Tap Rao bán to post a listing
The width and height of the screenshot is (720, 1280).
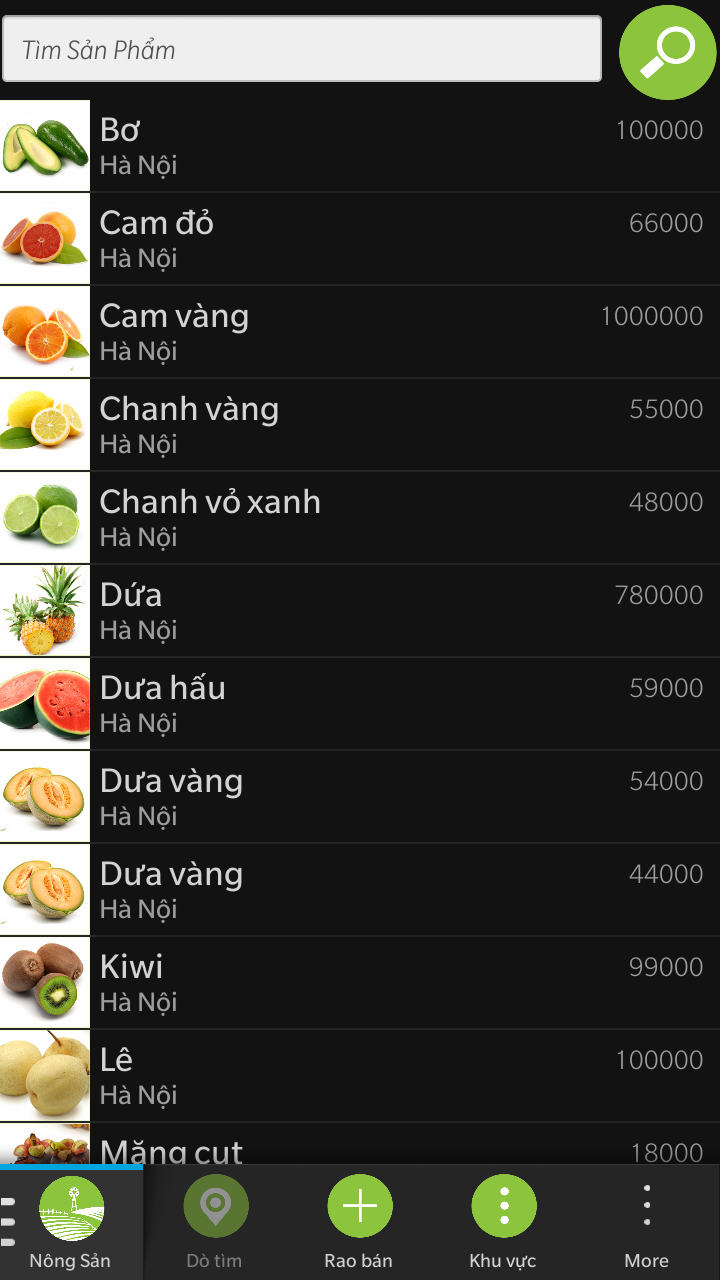pos(359,1222)
